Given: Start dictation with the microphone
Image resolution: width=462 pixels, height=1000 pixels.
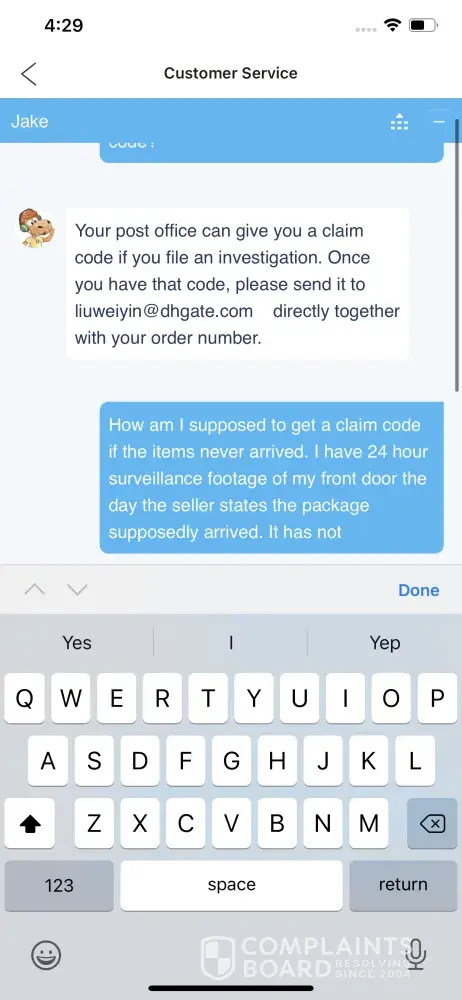Looking at the screenshot, I should (416, 955).
